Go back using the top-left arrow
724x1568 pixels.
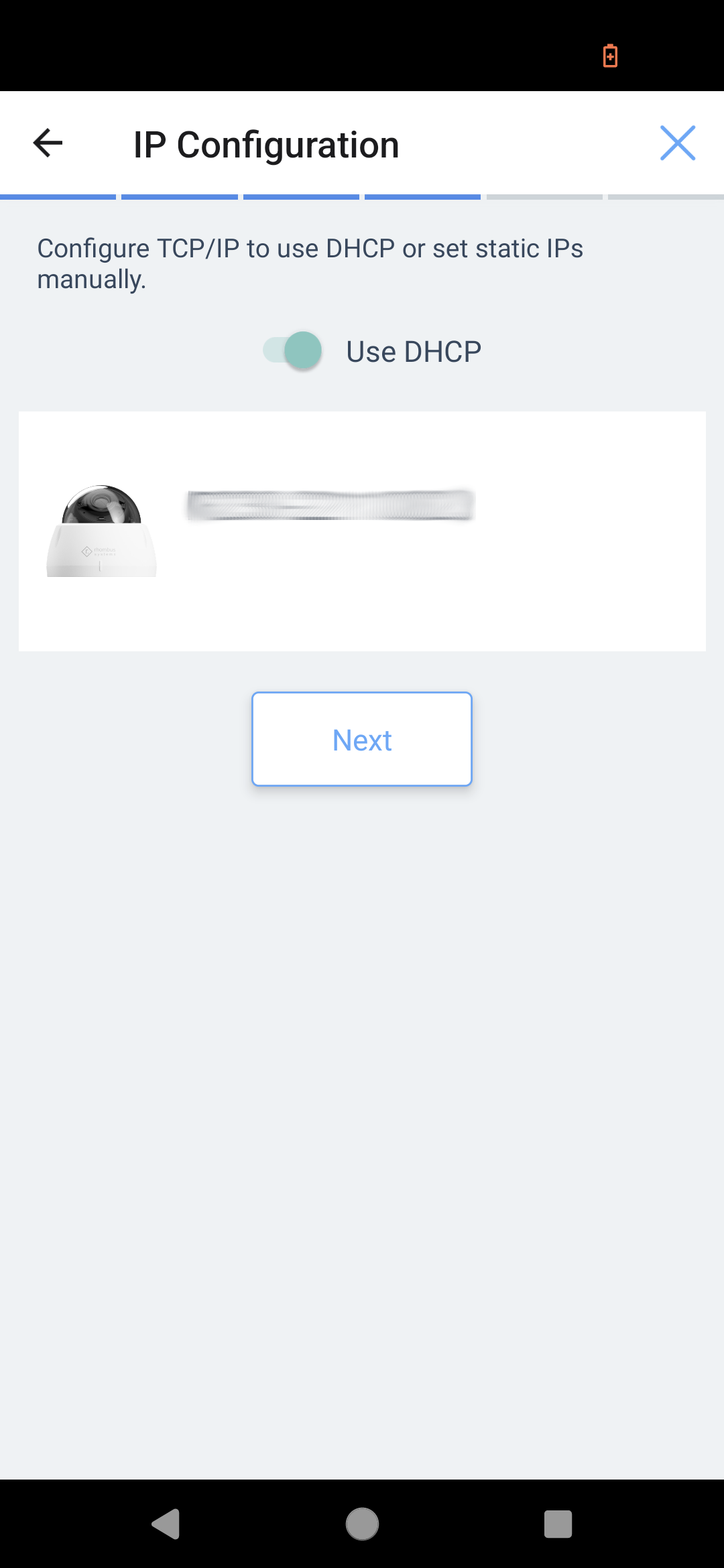[48, 143]
